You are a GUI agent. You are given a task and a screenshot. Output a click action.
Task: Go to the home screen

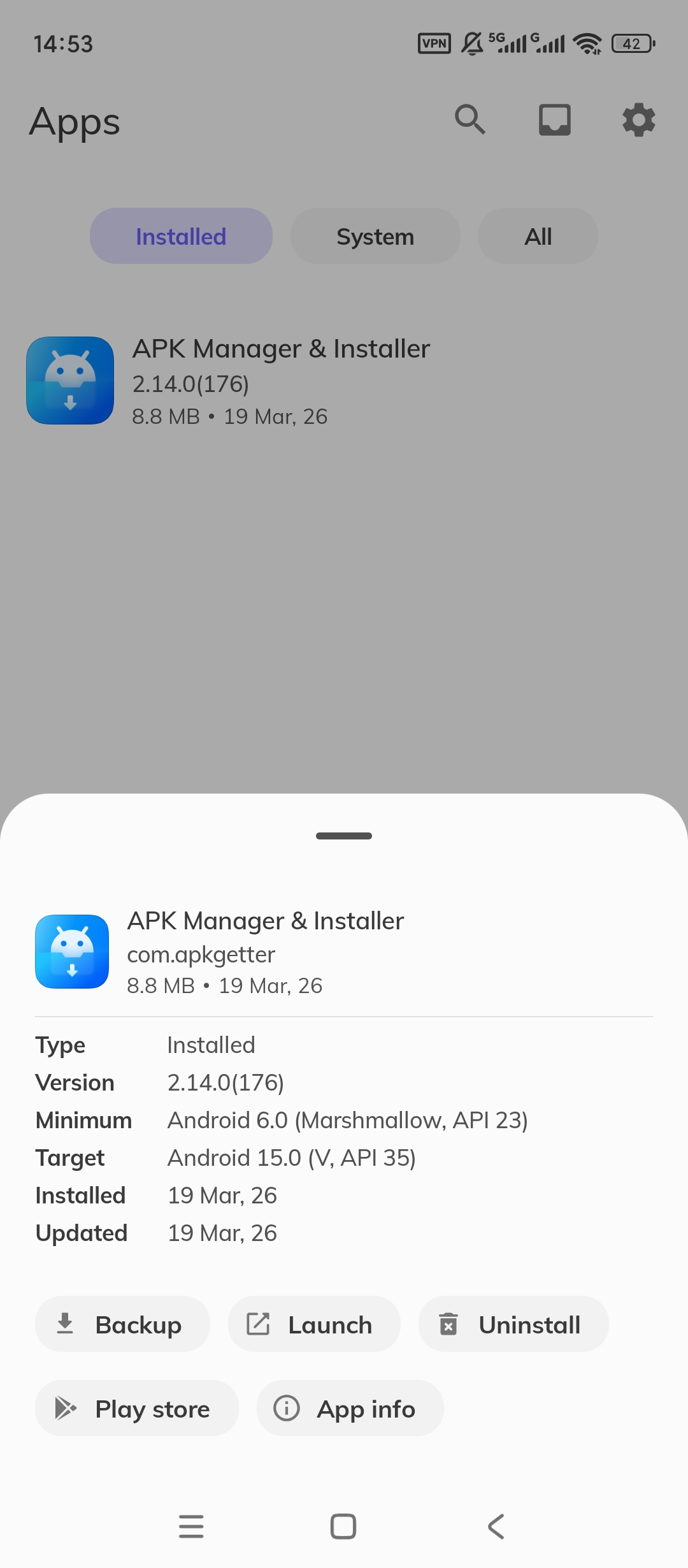[x=343, y=1527]
